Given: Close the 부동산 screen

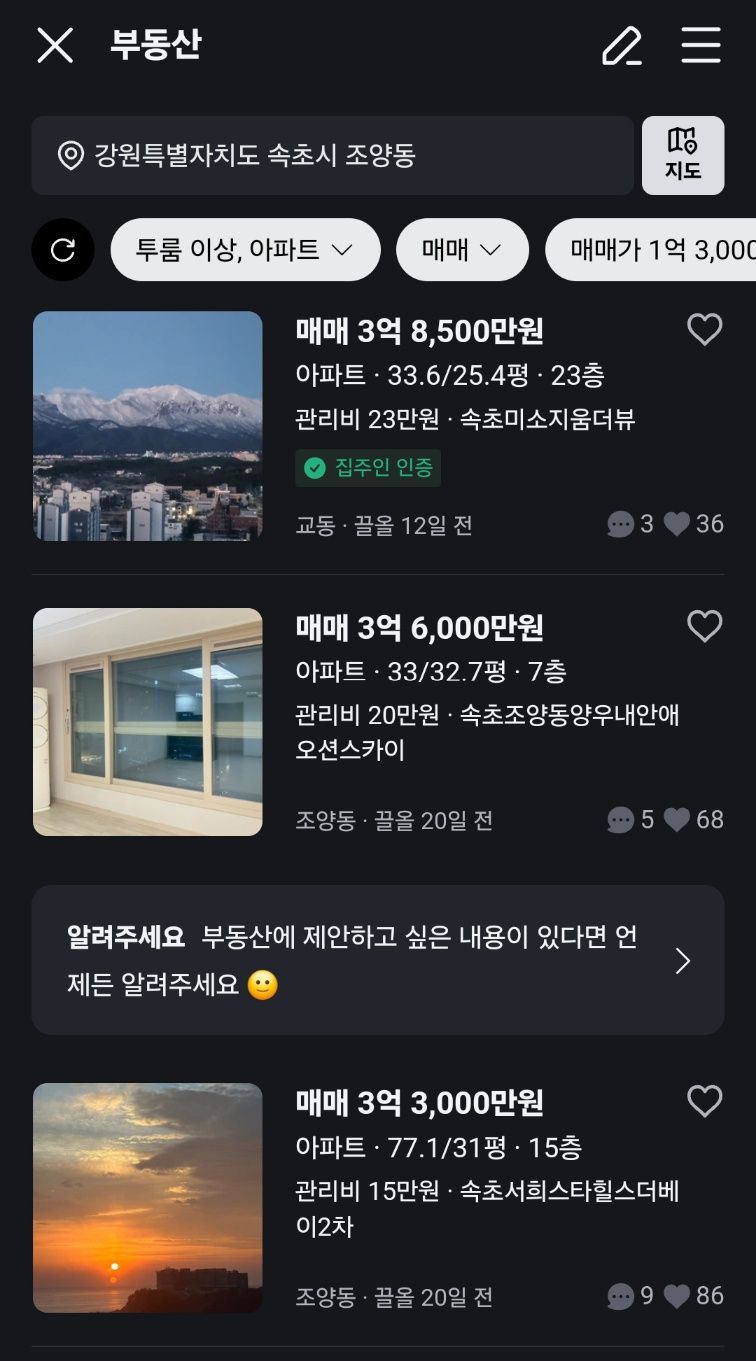Looking at the screenshot, I should point(55,47).
